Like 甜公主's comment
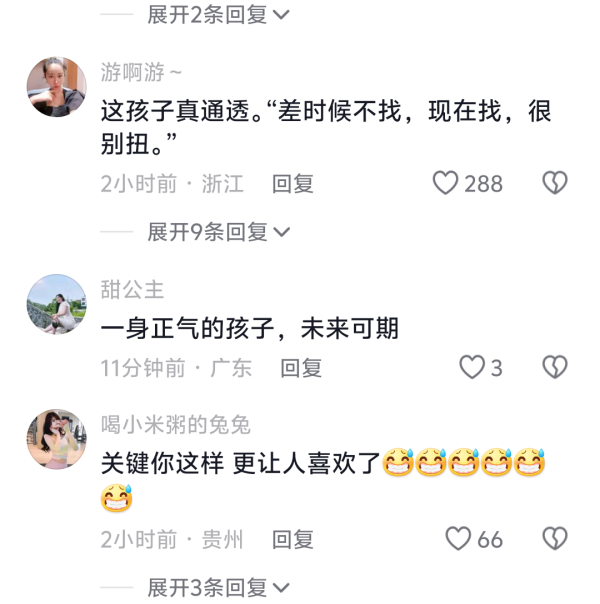This screenshot has height=604, width=600. tap(471, 368)
